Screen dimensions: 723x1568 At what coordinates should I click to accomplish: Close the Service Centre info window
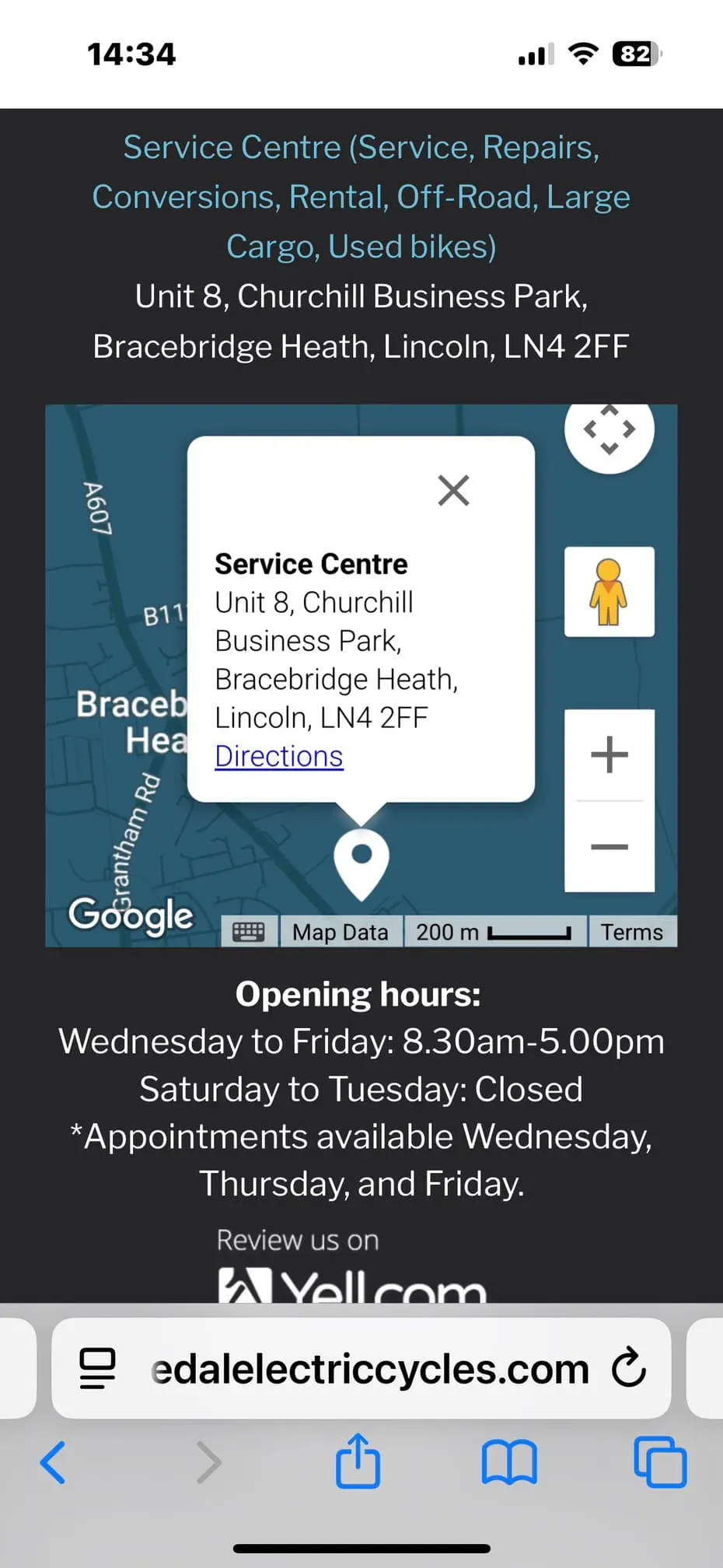(x=453, y=491)
